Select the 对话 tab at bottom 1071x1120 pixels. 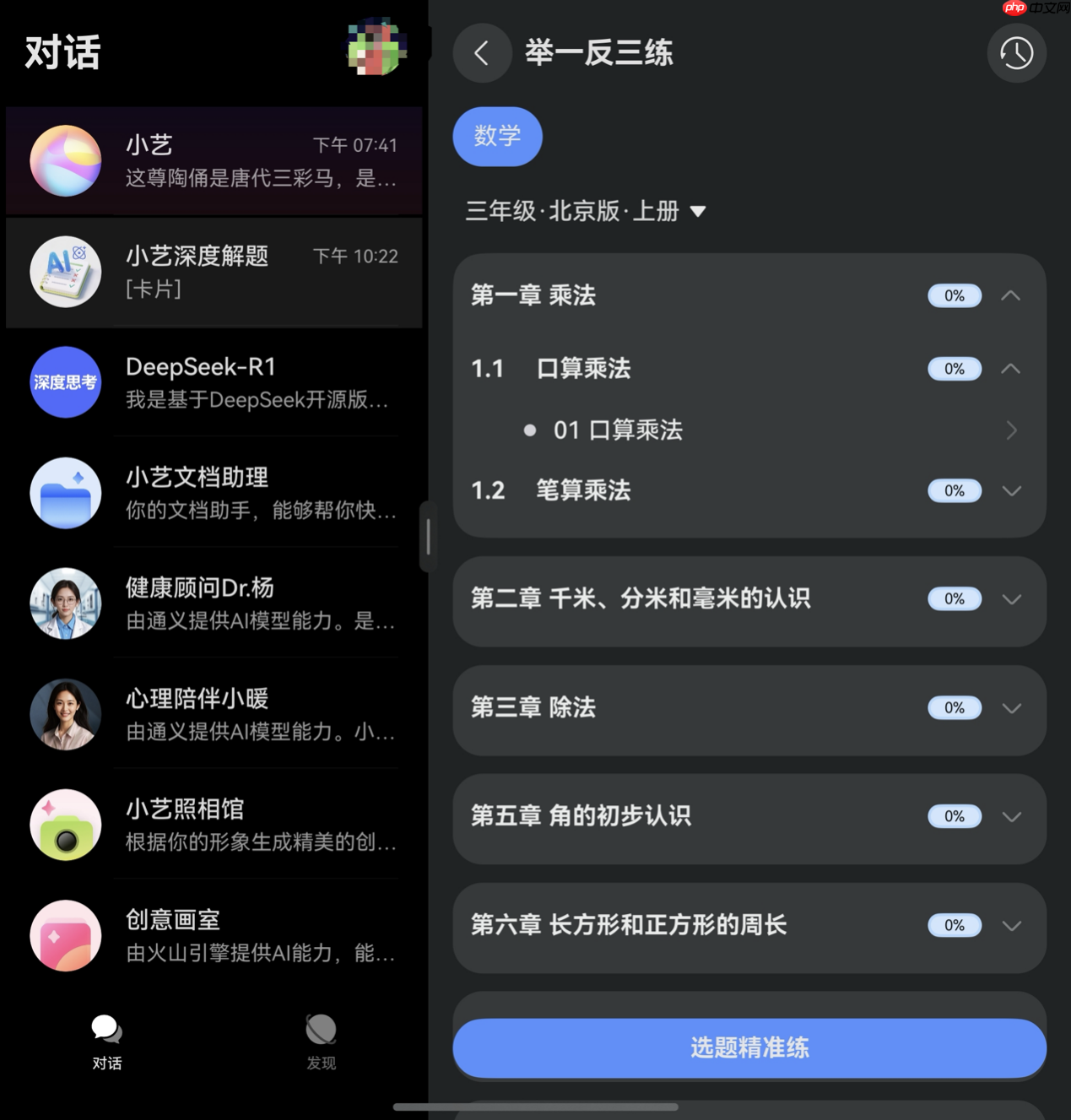click(106, 1043)
